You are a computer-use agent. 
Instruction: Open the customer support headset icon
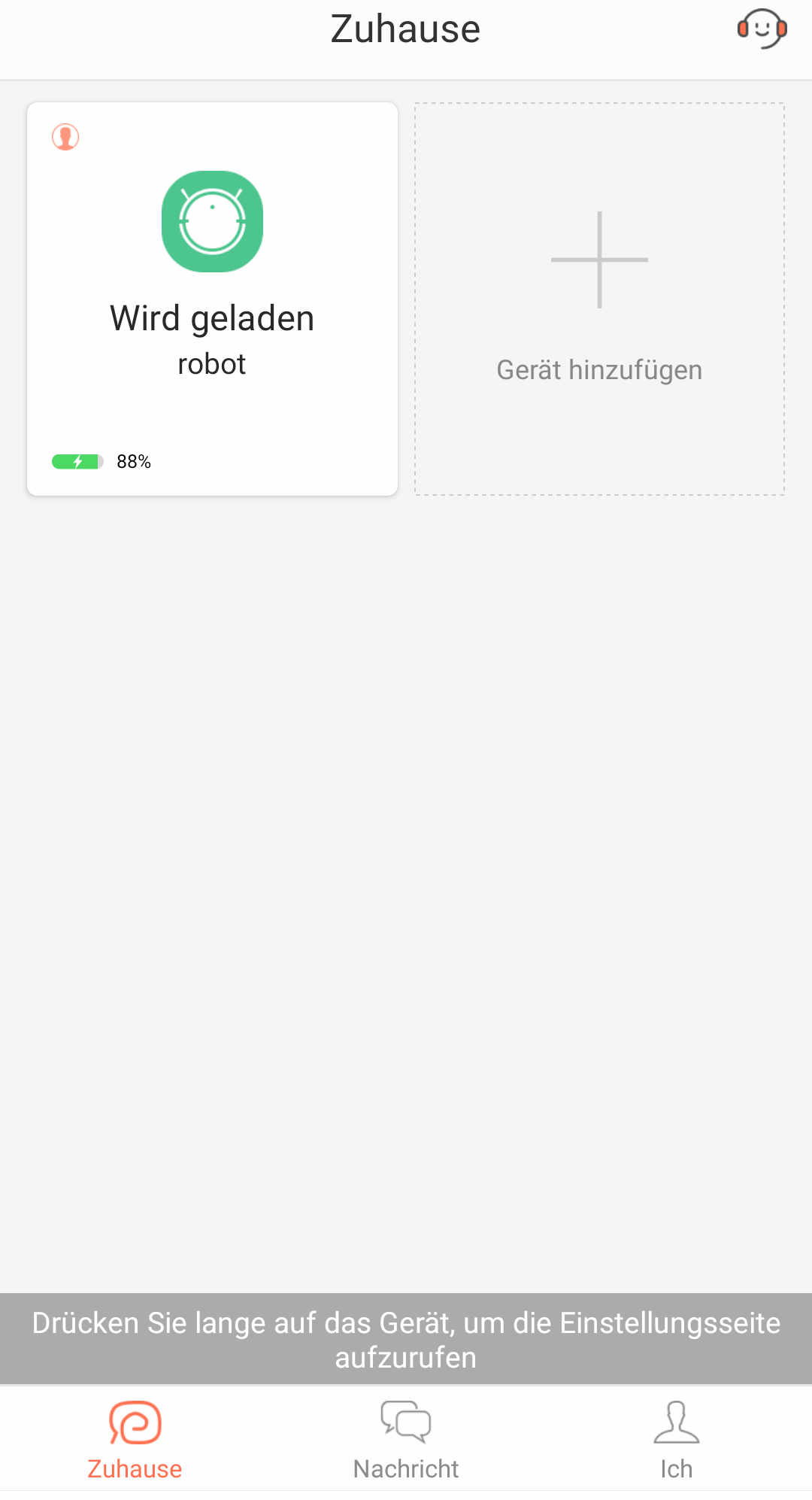click(762, 29)
